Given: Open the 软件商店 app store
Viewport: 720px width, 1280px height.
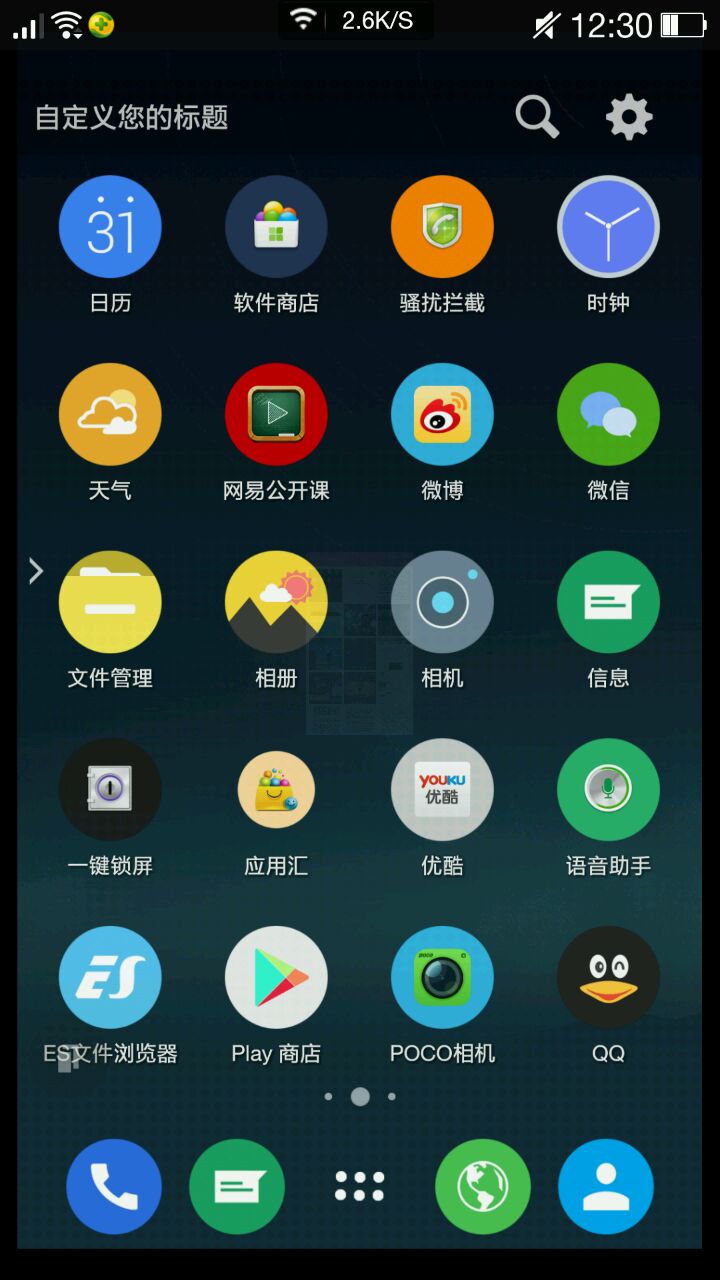Looking at the screenshot, I should 276,227.
